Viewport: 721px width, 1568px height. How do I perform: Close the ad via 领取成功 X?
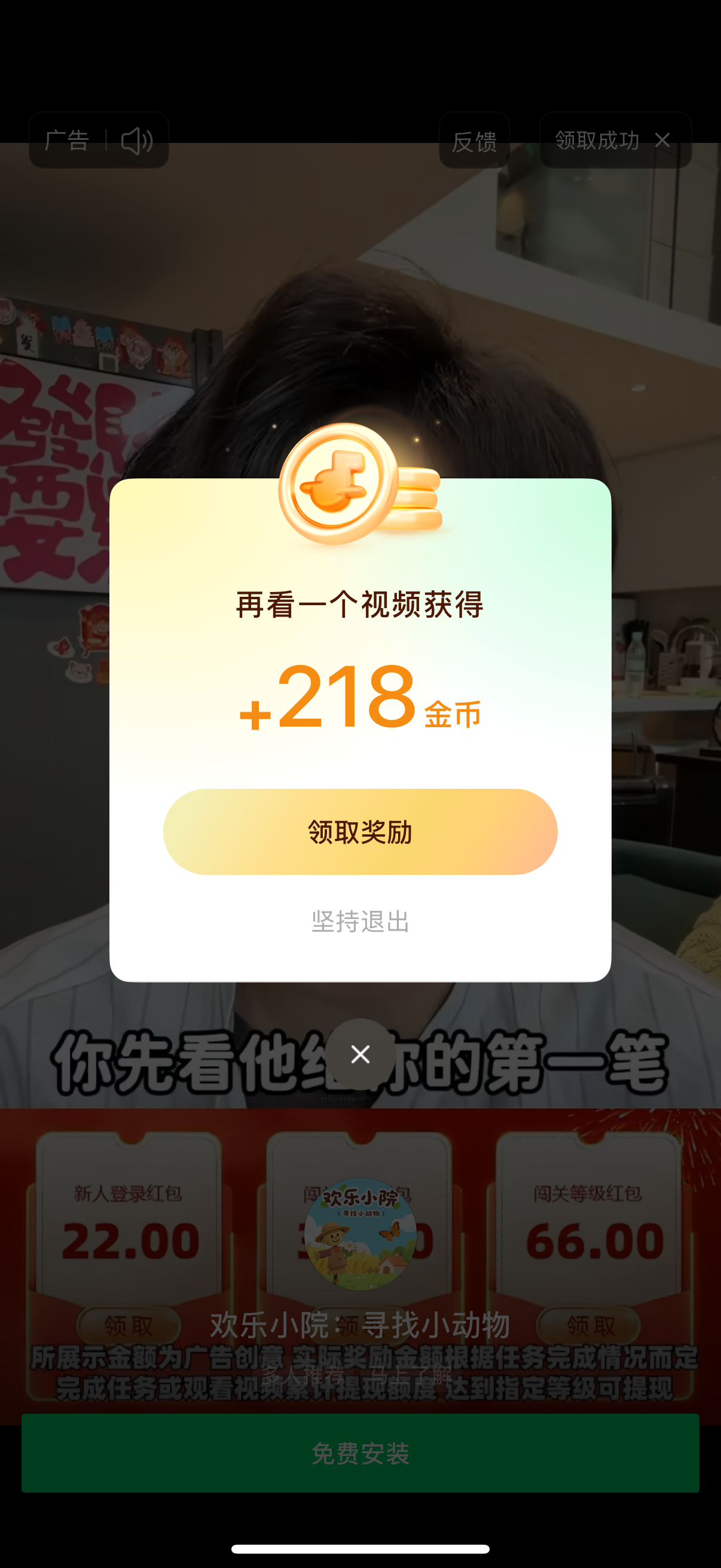662,141
